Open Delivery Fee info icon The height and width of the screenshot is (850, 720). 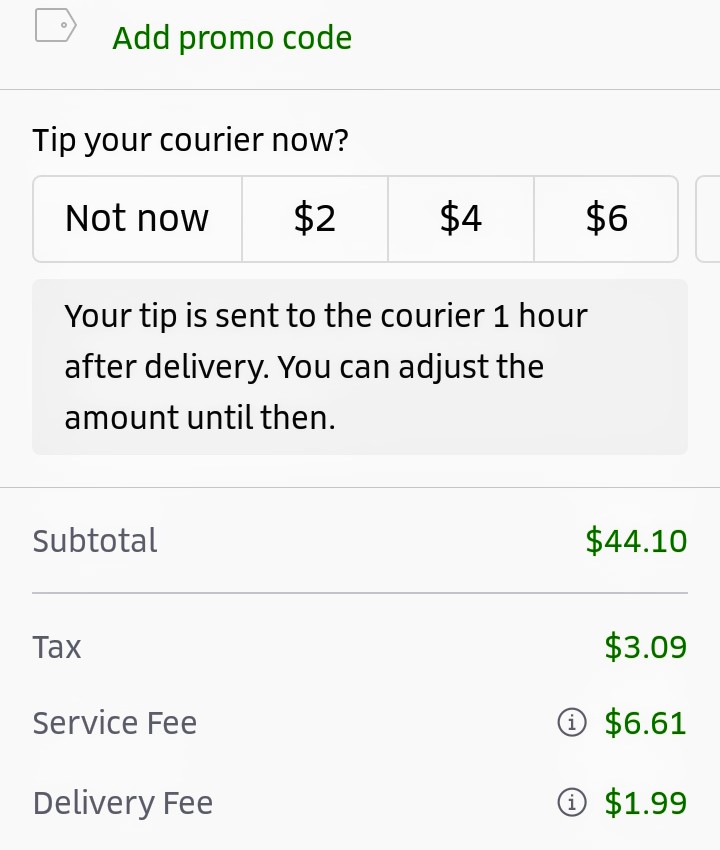[x=571, y=803]
